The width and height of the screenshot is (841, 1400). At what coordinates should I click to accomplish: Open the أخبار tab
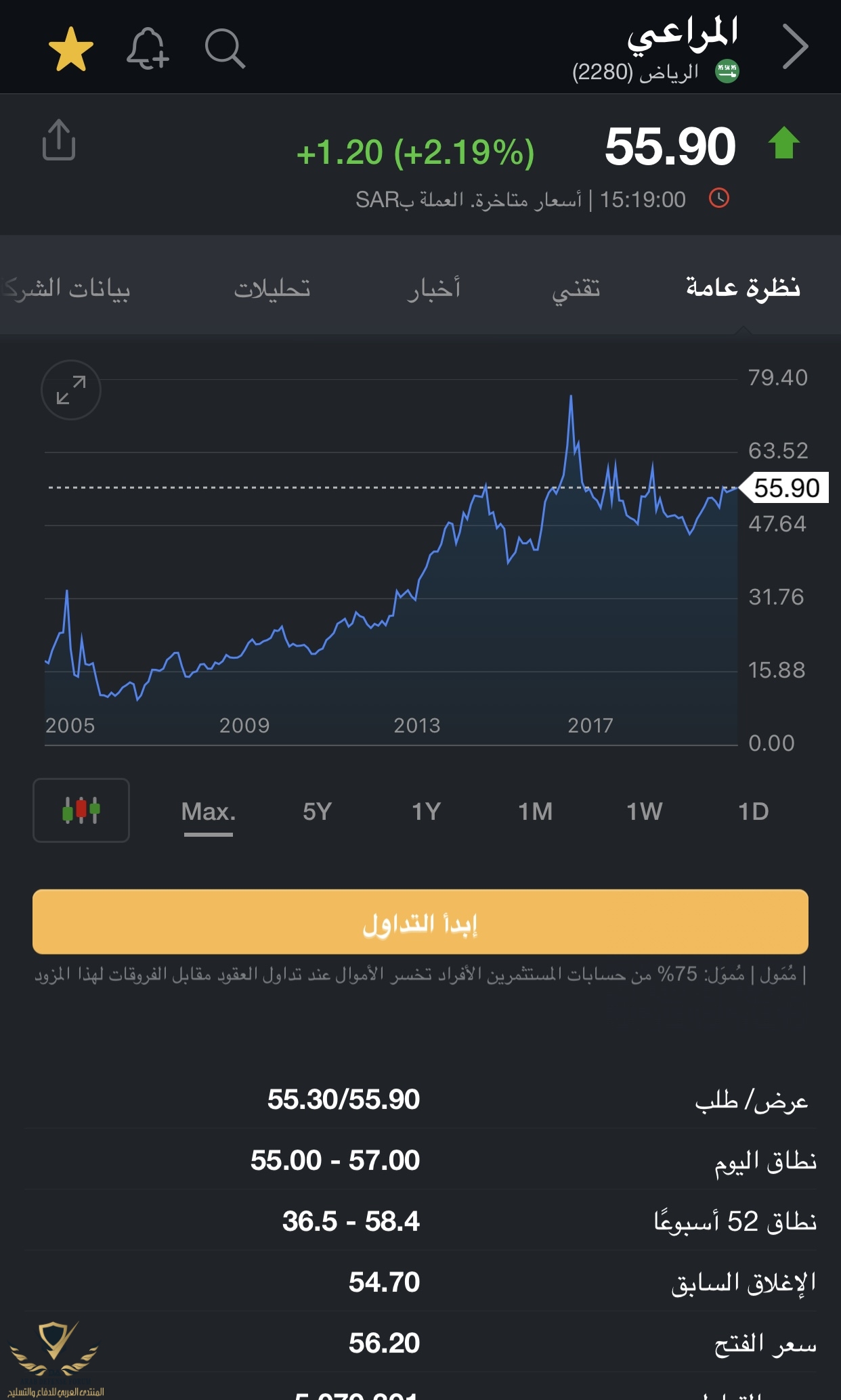click(434, 288)
